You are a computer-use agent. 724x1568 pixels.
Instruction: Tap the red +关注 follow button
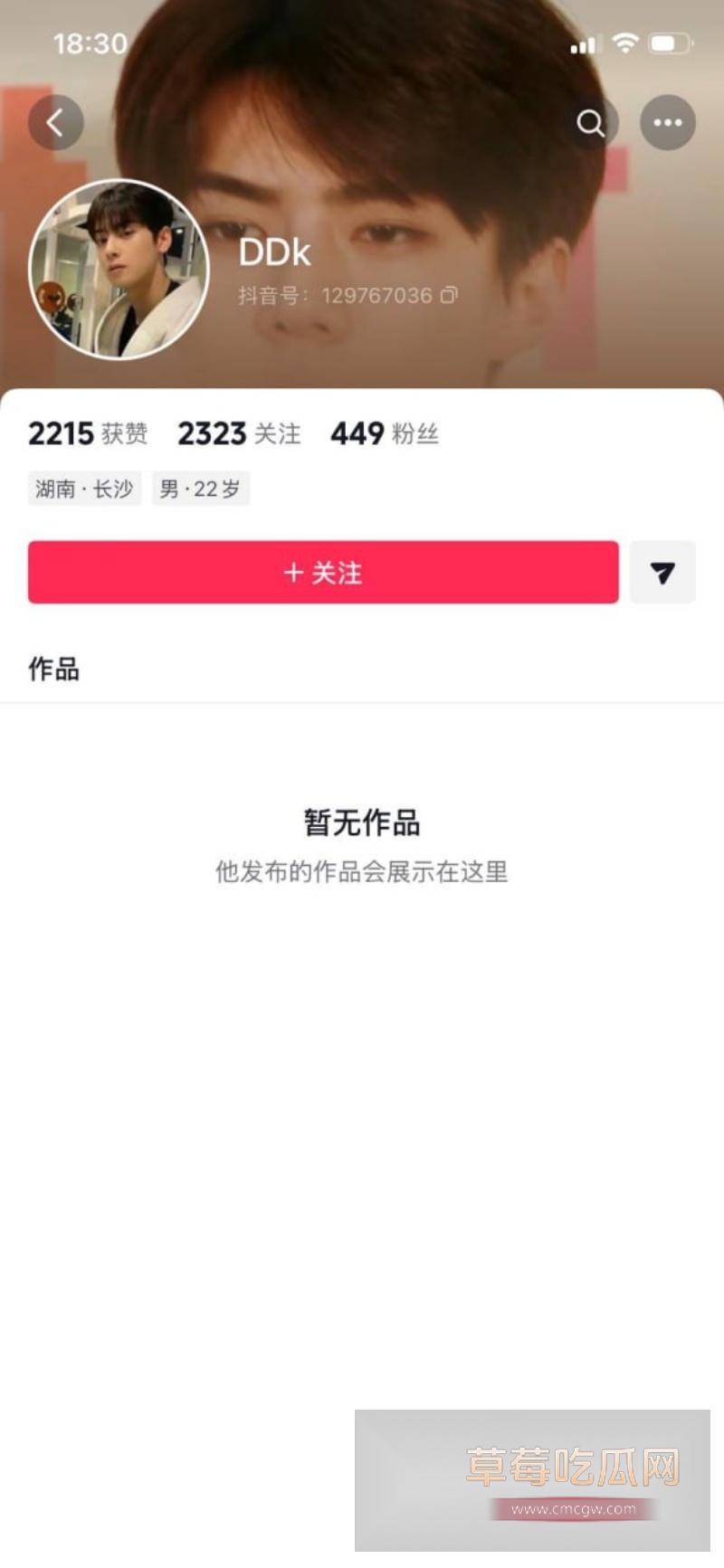point(322,572)
